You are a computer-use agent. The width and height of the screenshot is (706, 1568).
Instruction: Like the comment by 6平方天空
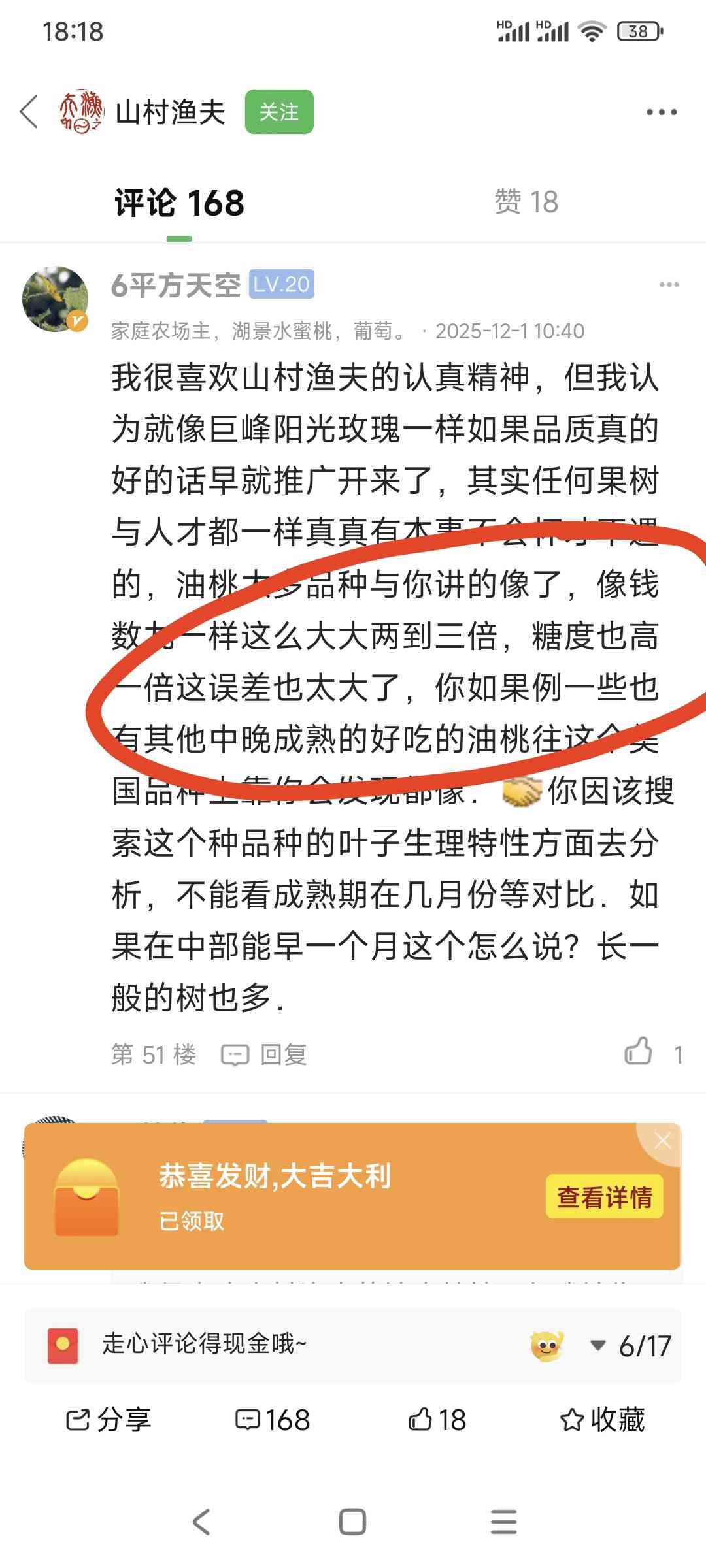(639, 1052)
